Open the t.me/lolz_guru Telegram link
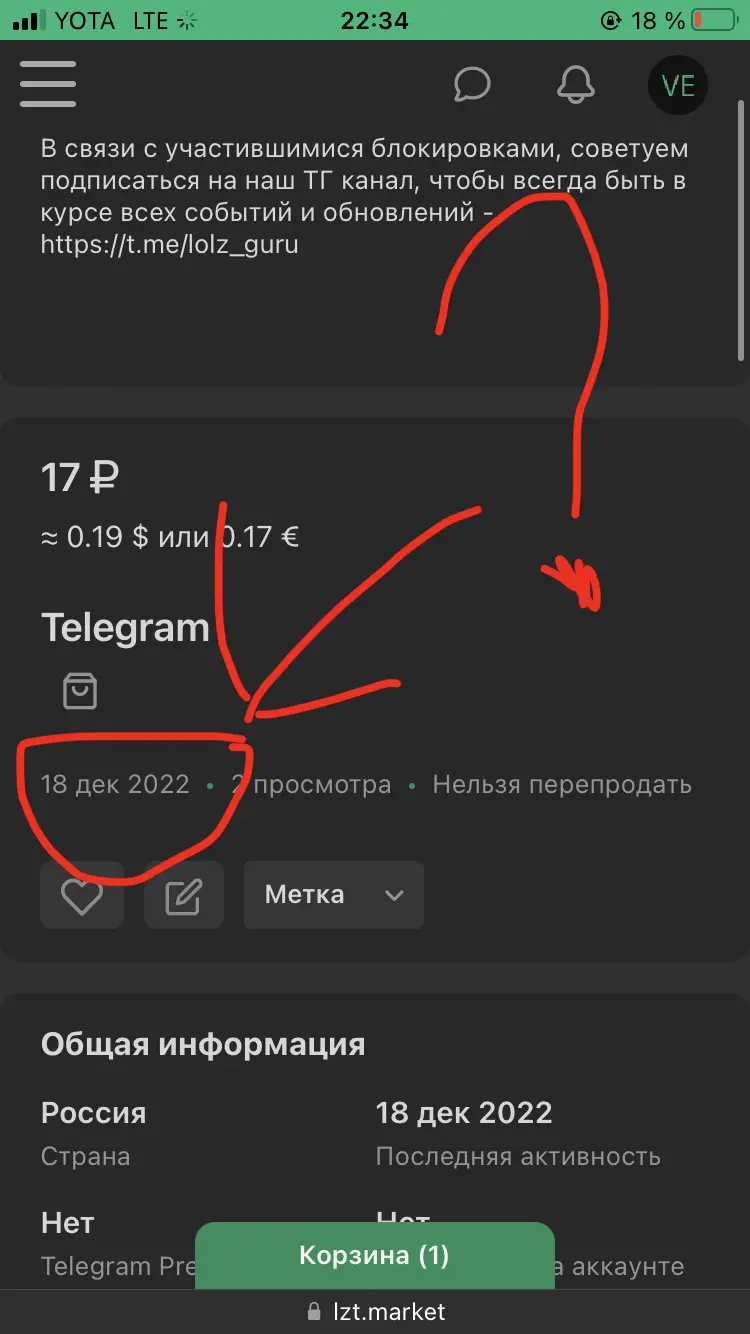The height and width of the screenshot is (1334, 750). [170, 244]
